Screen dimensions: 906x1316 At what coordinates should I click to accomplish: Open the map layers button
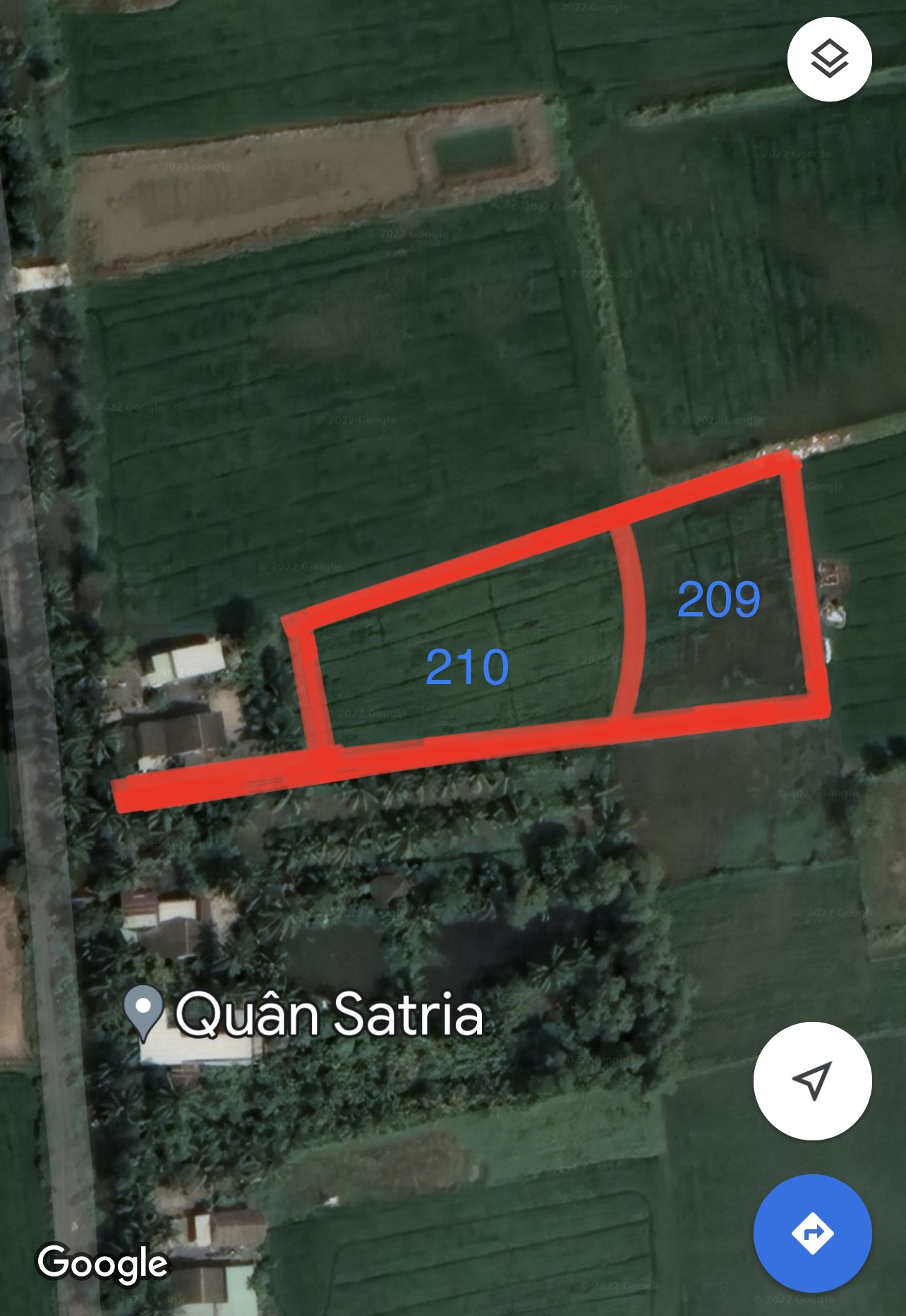click(829, 59)
